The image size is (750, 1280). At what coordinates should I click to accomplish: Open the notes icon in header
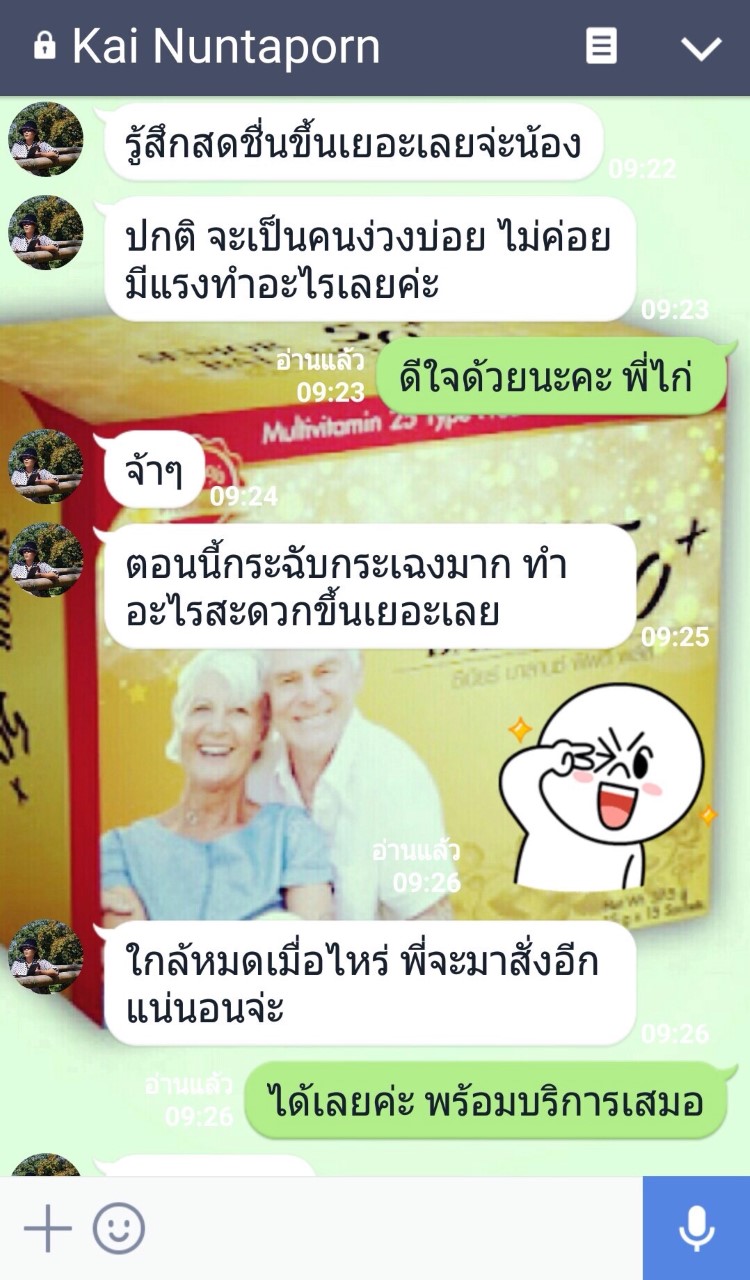point(601,46)
